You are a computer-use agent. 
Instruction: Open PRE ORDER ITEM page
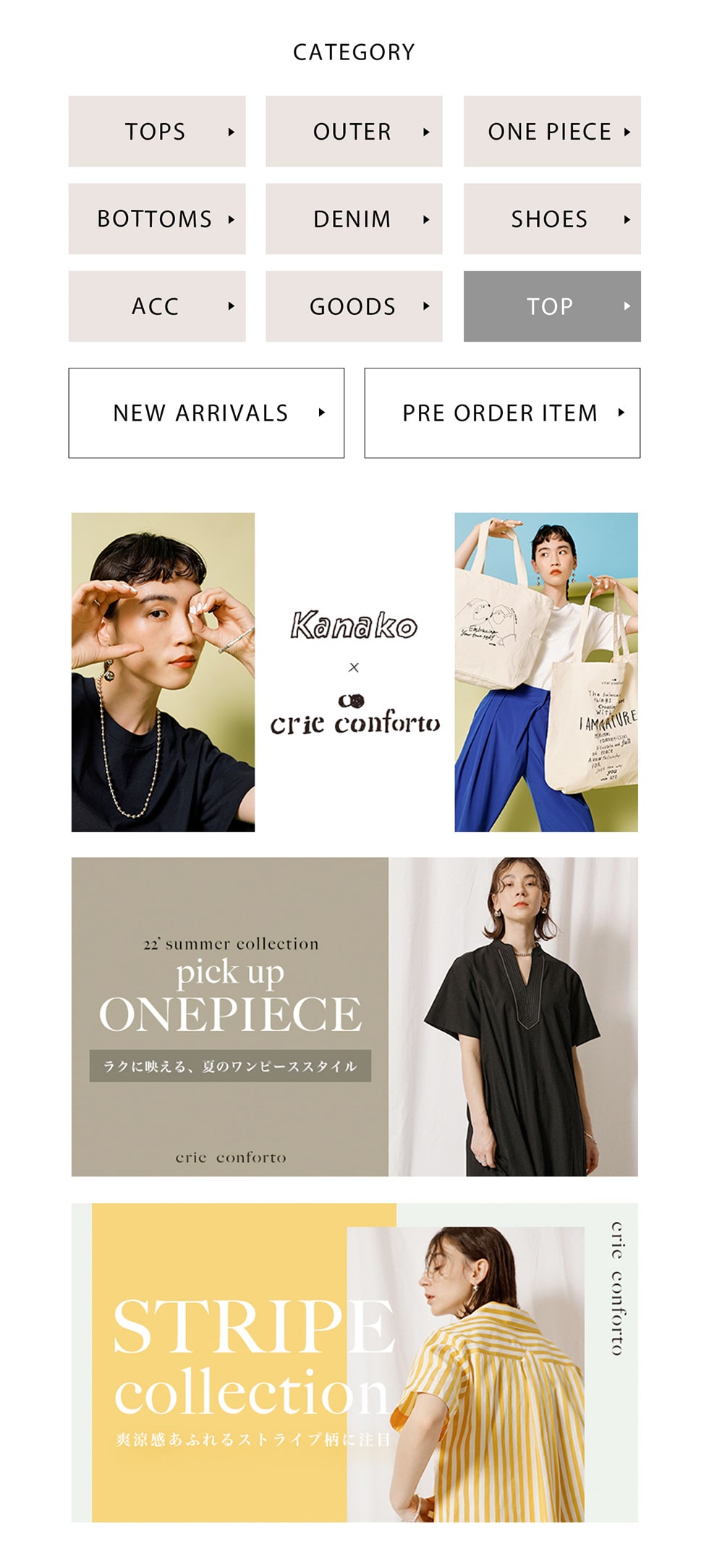click(x=502, y=413)
